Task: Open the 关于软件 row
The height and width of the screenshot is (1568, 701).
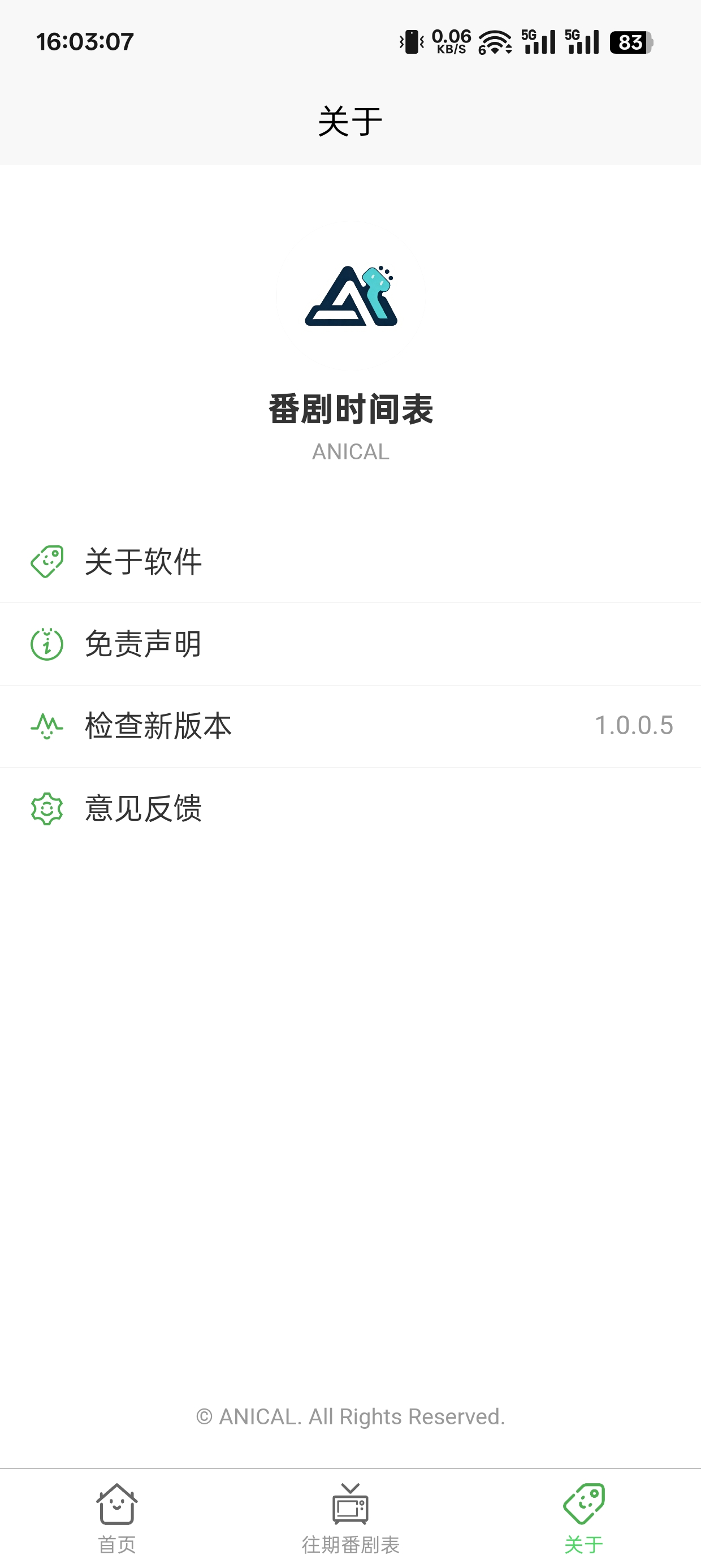Action: [350, 561]
